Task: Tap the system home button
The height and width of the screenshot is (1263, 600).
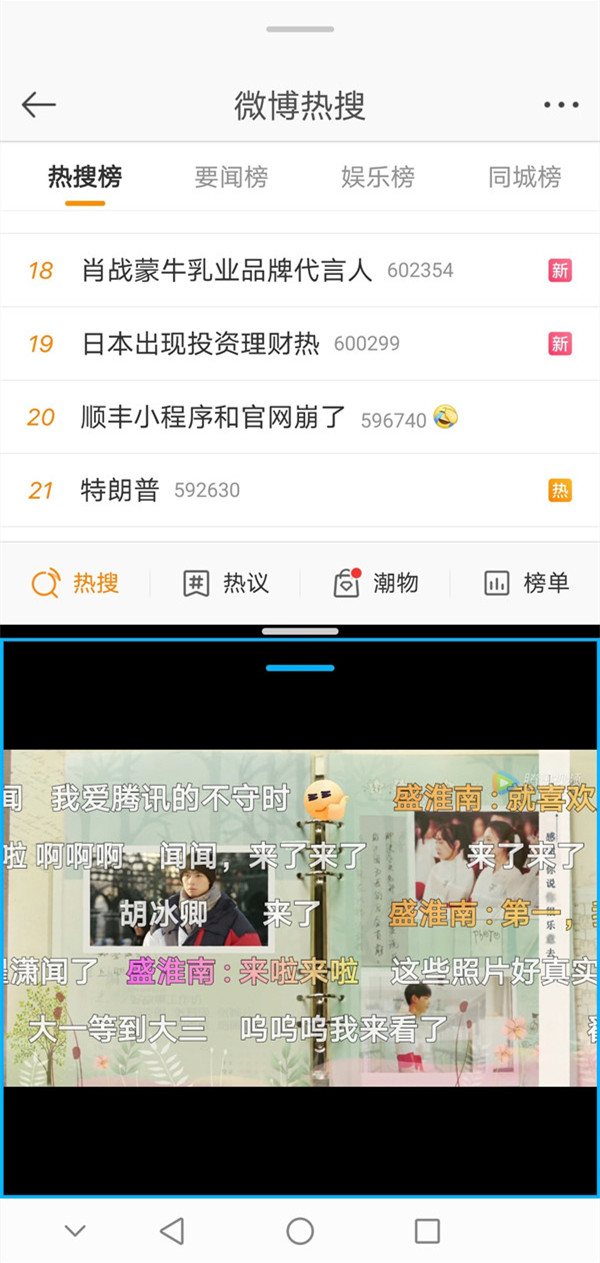Action: coord(300,1231)
